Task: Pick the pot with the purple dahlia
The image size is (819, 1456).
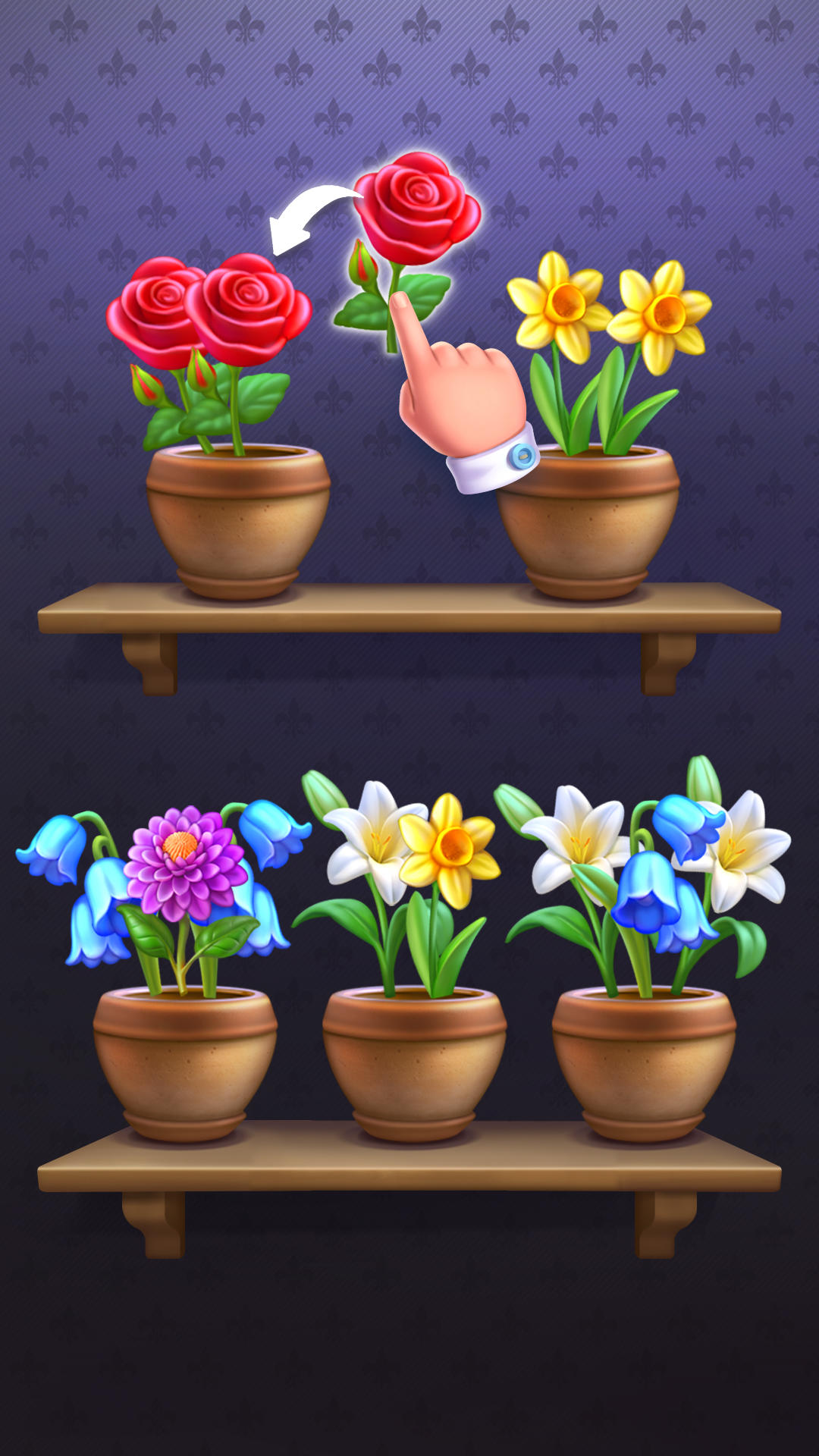Action: [185, 1063]
